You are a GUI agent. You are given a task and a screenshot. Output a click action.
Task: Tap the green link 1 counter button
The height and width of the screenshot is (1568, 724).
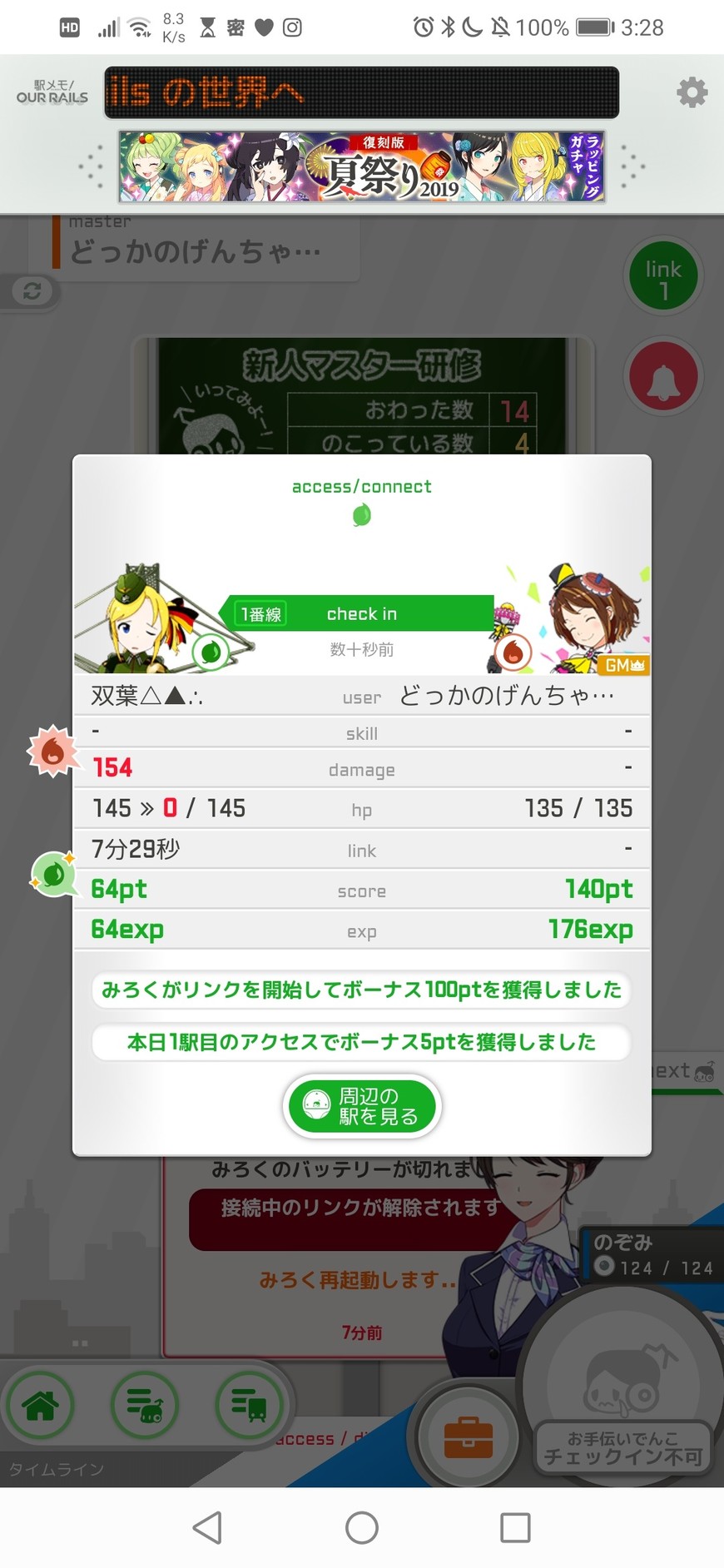[663, 277]
